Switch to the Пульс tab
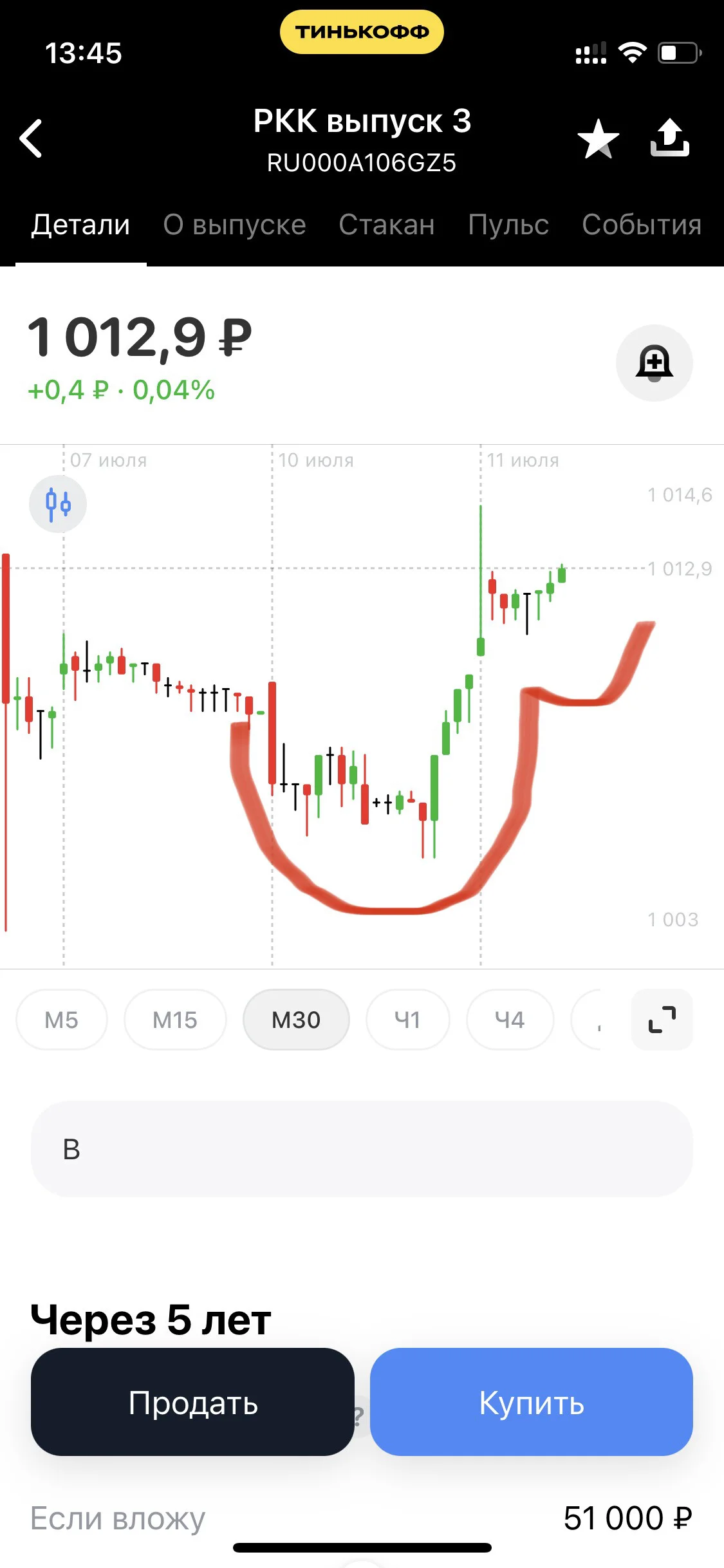This screenshot has height=1568, width=724. [x=508, y=225]
